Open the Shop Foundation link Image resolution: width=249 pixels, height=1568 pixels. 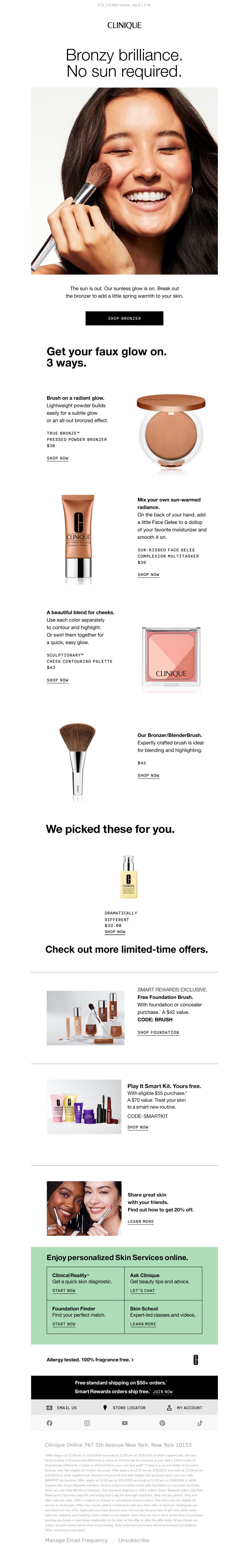point(158,1032)
